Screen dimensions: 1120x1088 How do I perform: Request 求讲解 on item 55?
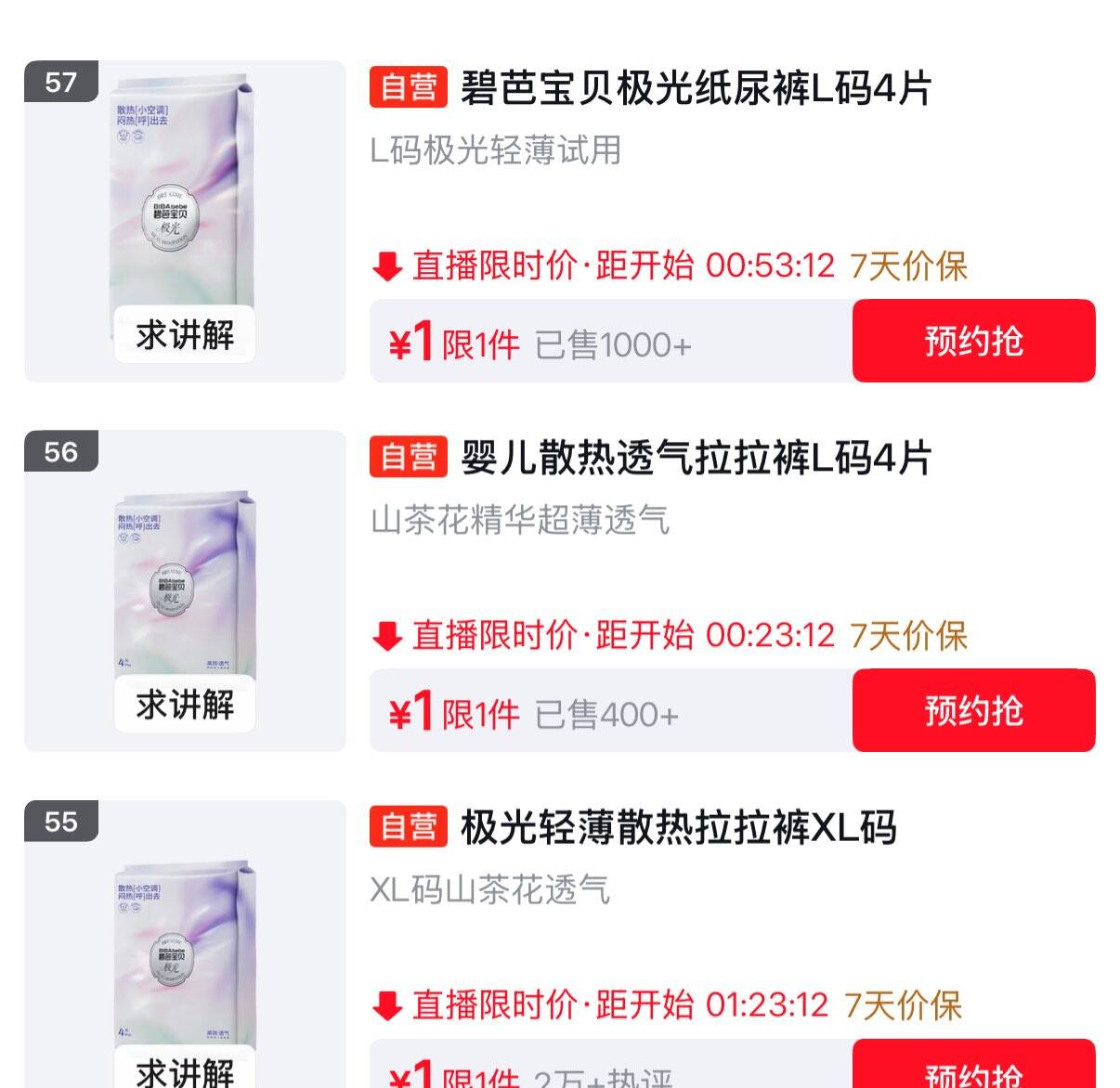point(185,1068)
